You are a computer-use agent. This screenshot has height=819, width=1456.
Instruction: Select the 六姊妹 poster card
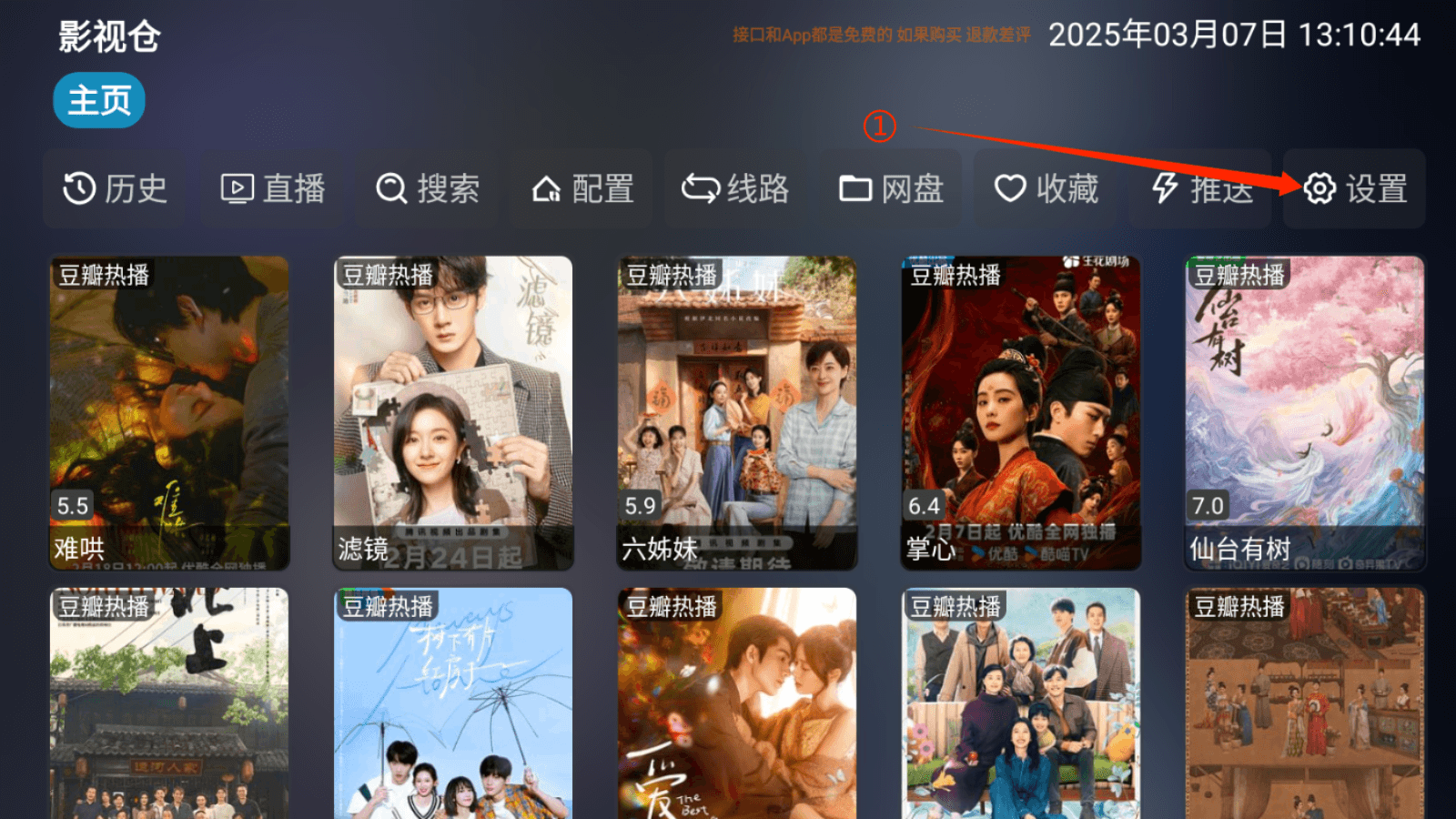coord(737,412)
